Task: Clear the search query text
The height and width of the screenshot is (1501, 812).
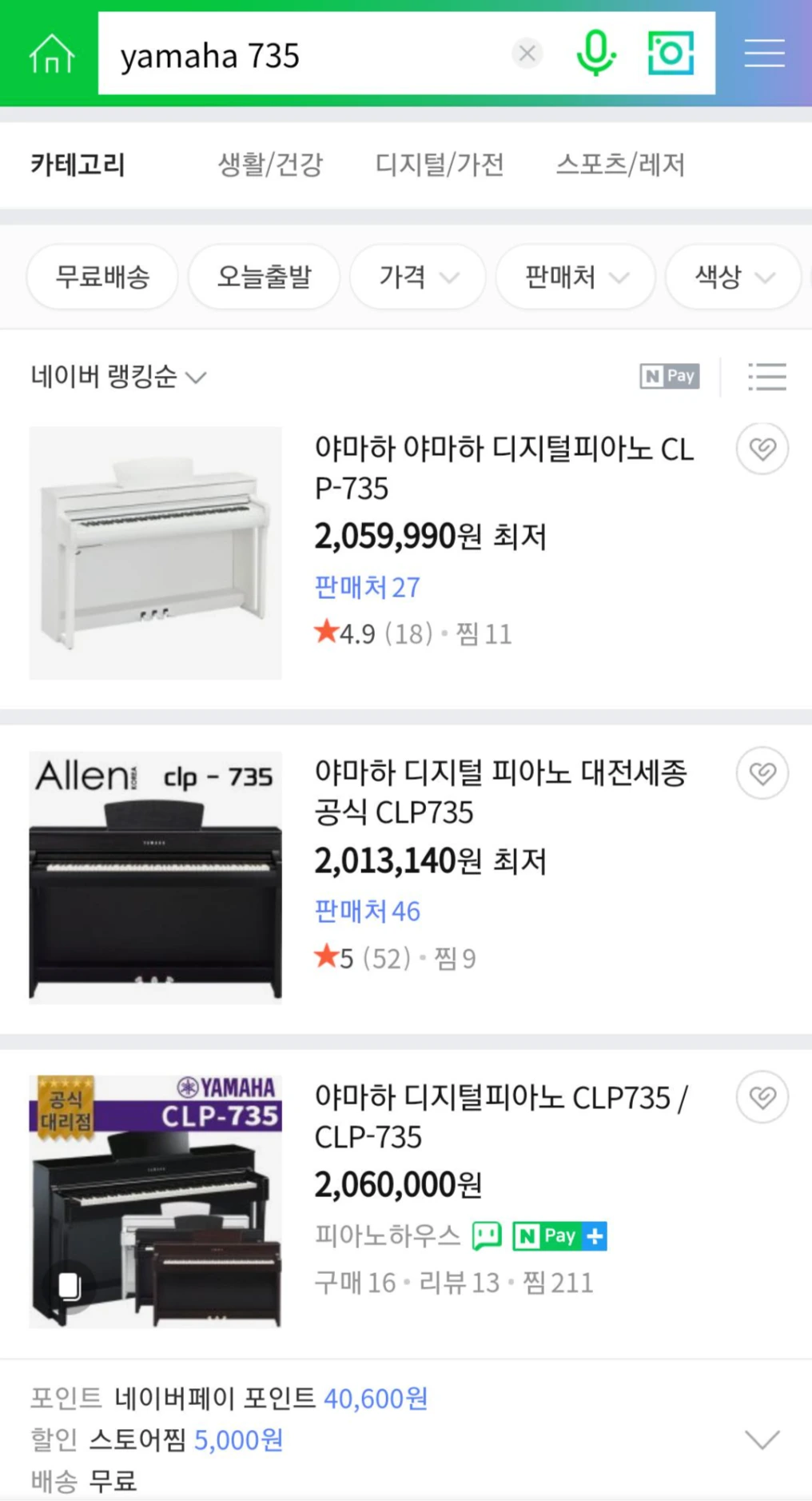Action: click(527, 54)
